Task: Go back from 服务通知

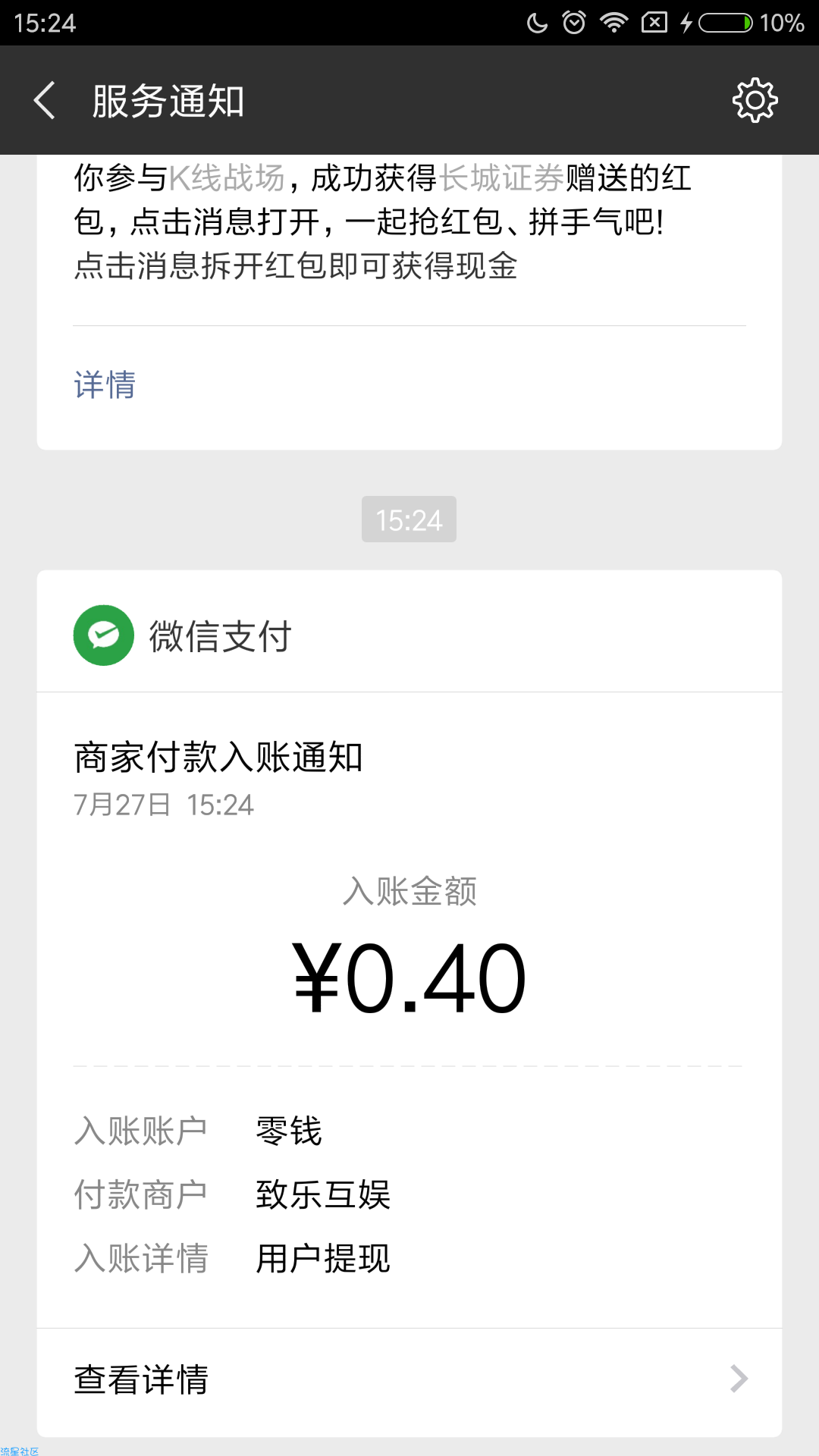Action: point(45,101)
